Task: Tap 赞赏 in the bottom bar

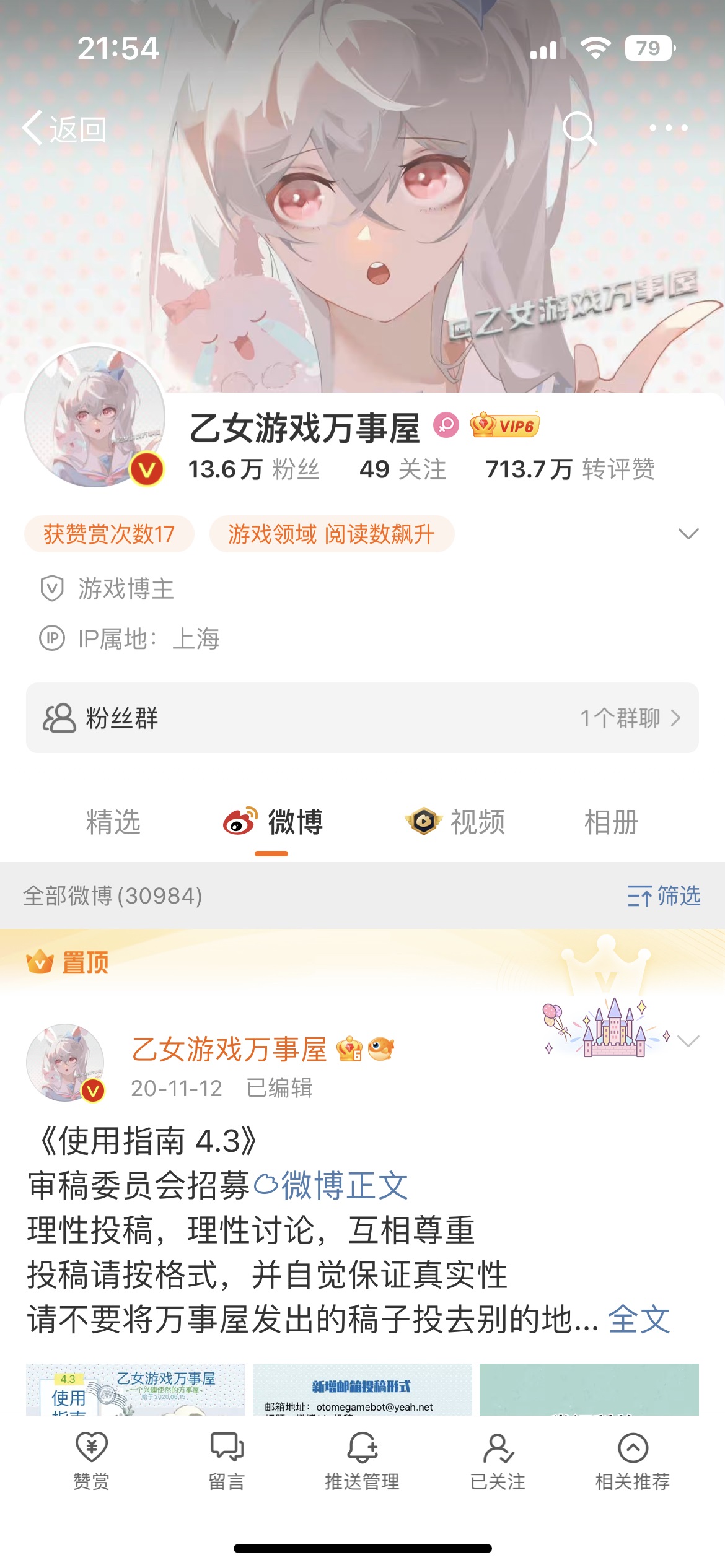Action: pos(92,1461)
